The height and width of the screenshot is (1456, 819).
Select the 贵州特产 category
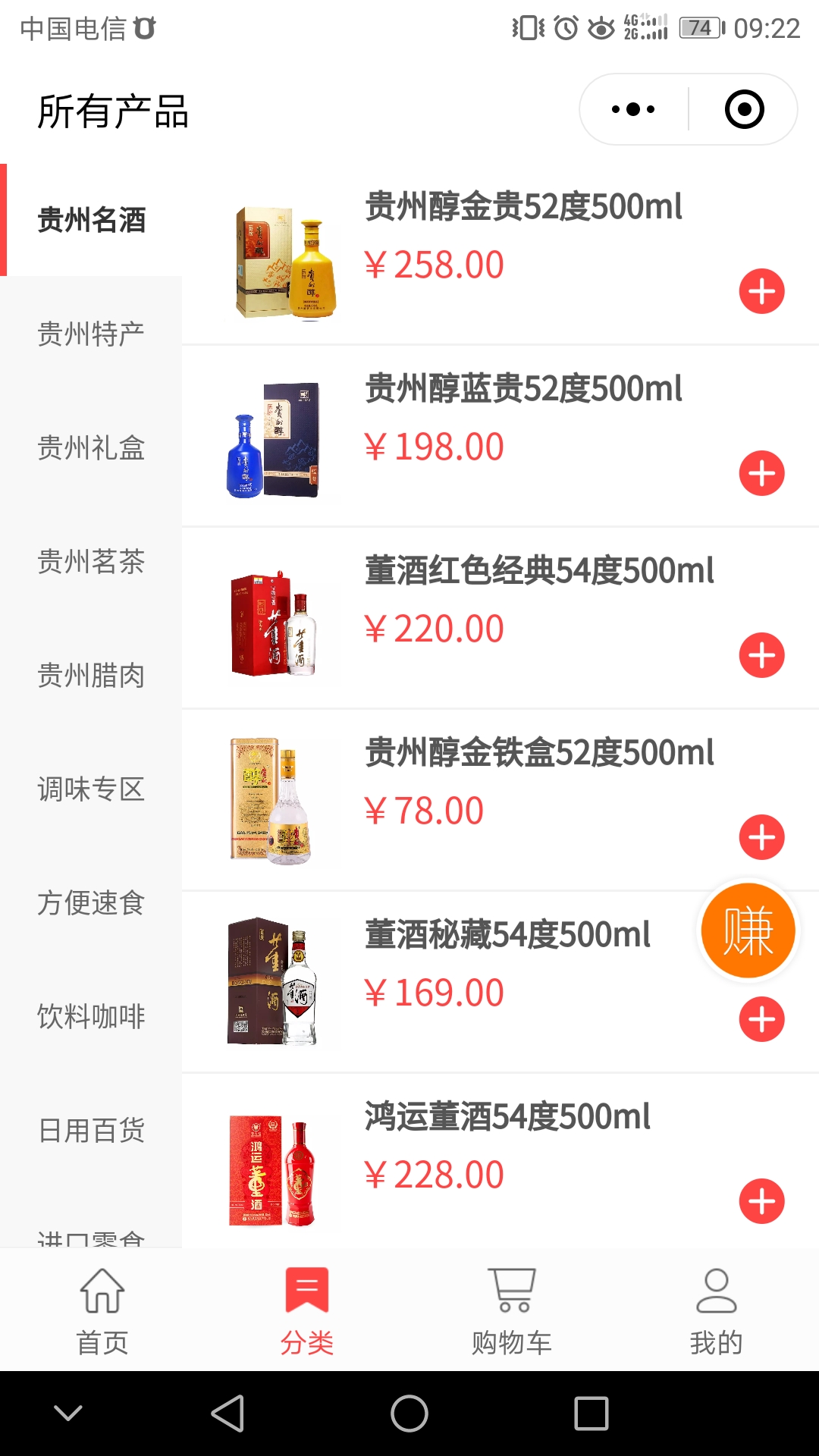[91, 334]
